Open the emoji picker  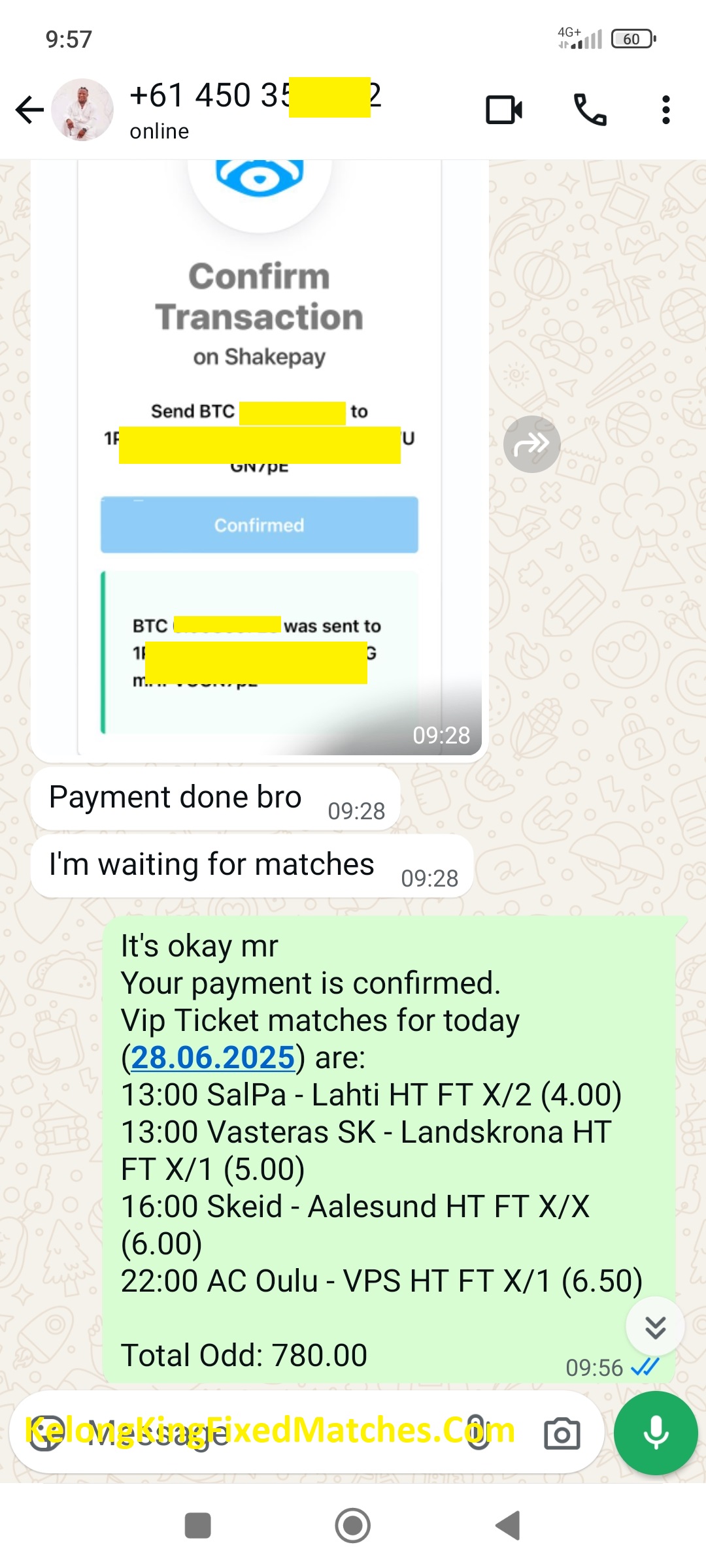(44, 1433)
